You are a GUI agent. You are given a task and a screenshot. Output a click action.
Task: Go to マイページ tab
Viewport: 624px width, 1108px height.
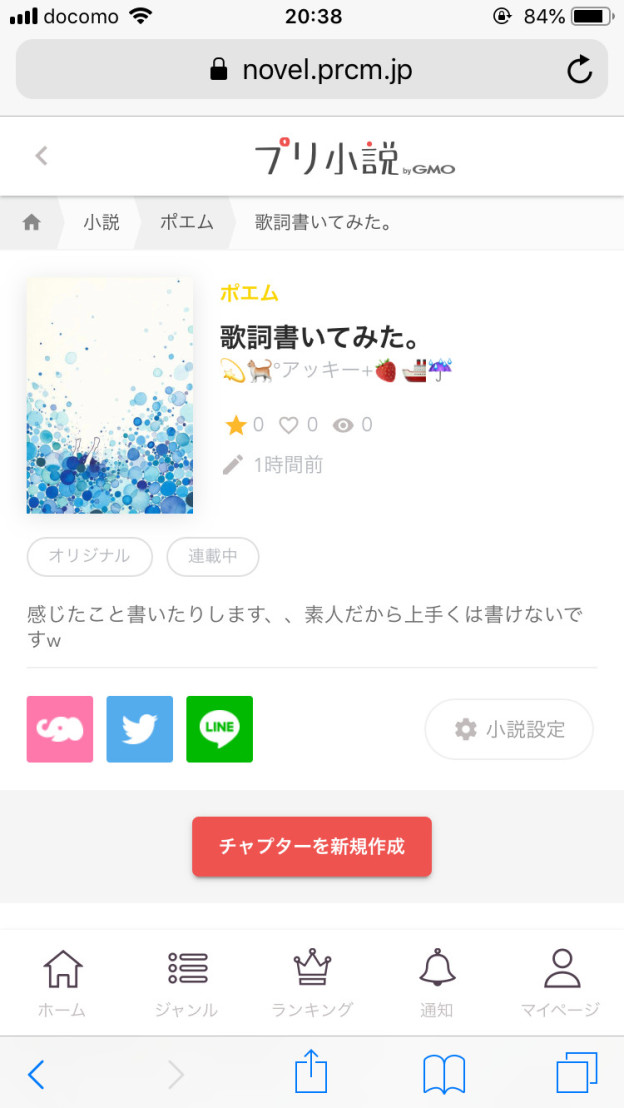point(561,982)
